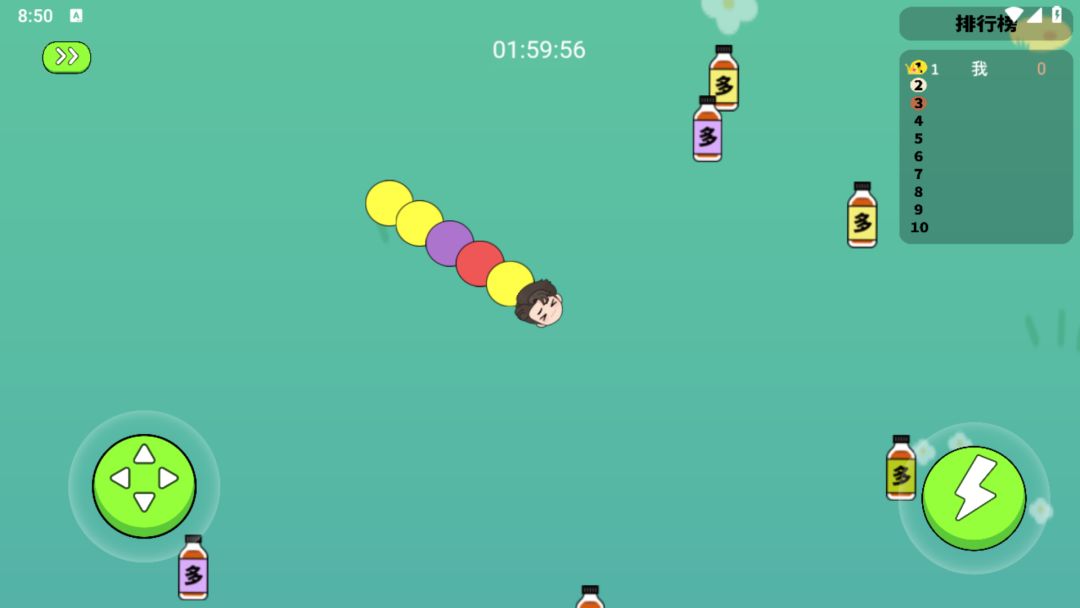Activate the lightning speed boost
1080x608 pixels.
(x=973, y=497)
